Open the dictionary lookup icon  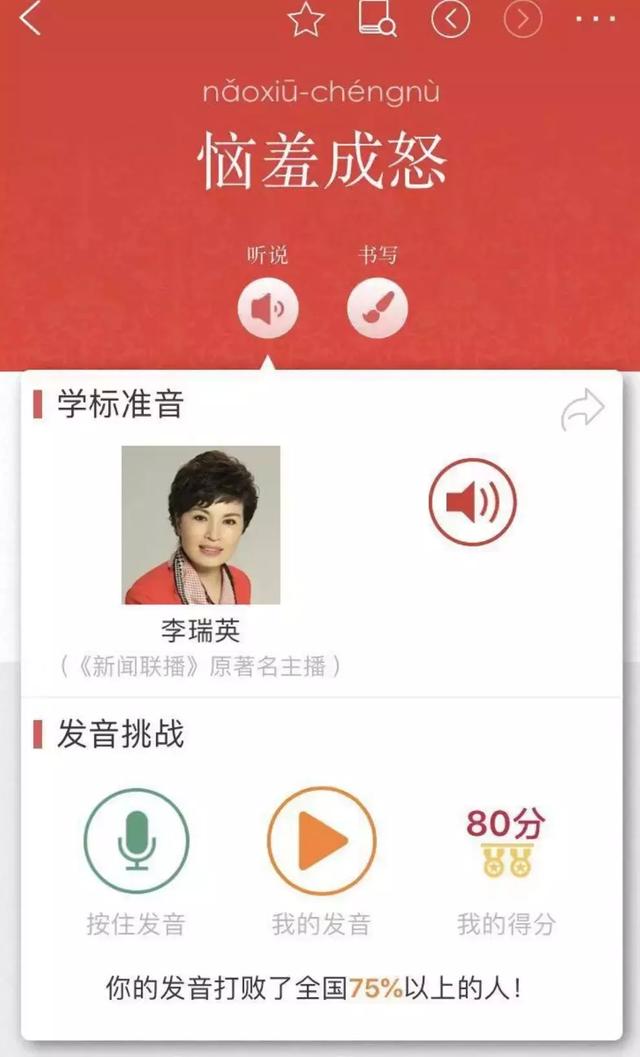377,19
